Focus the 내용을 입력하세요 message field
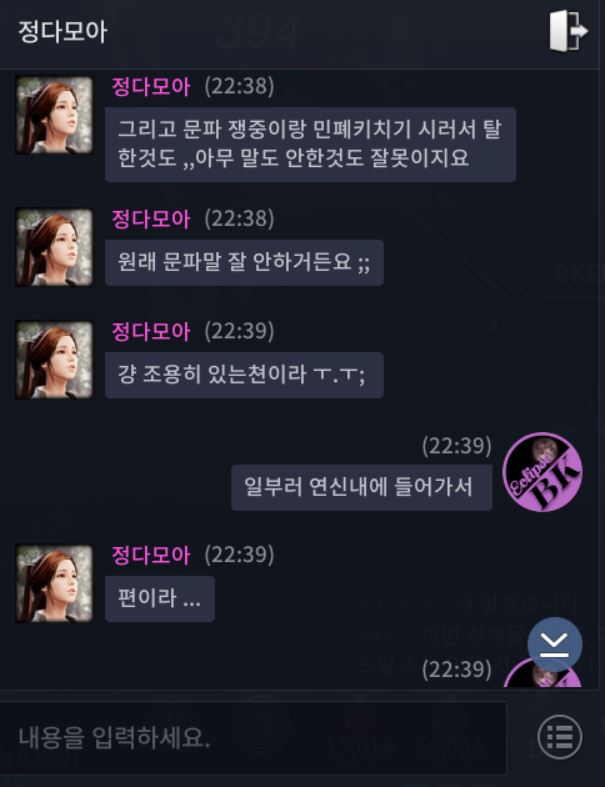The height and width of the screenshot is (787, 605). pos(255,738)
